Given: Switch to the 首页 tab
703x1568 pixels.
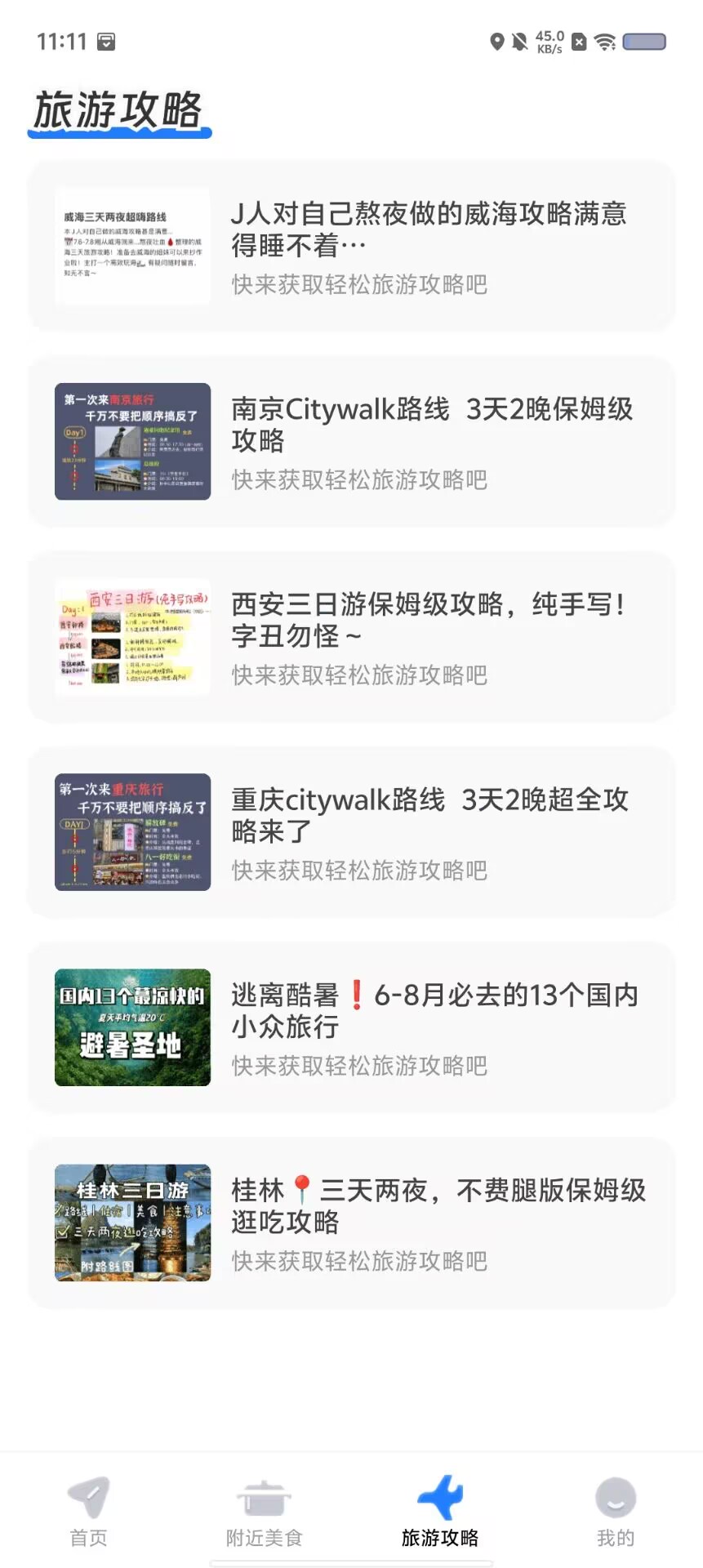Looking at the screenshot, I should 88,1512.
